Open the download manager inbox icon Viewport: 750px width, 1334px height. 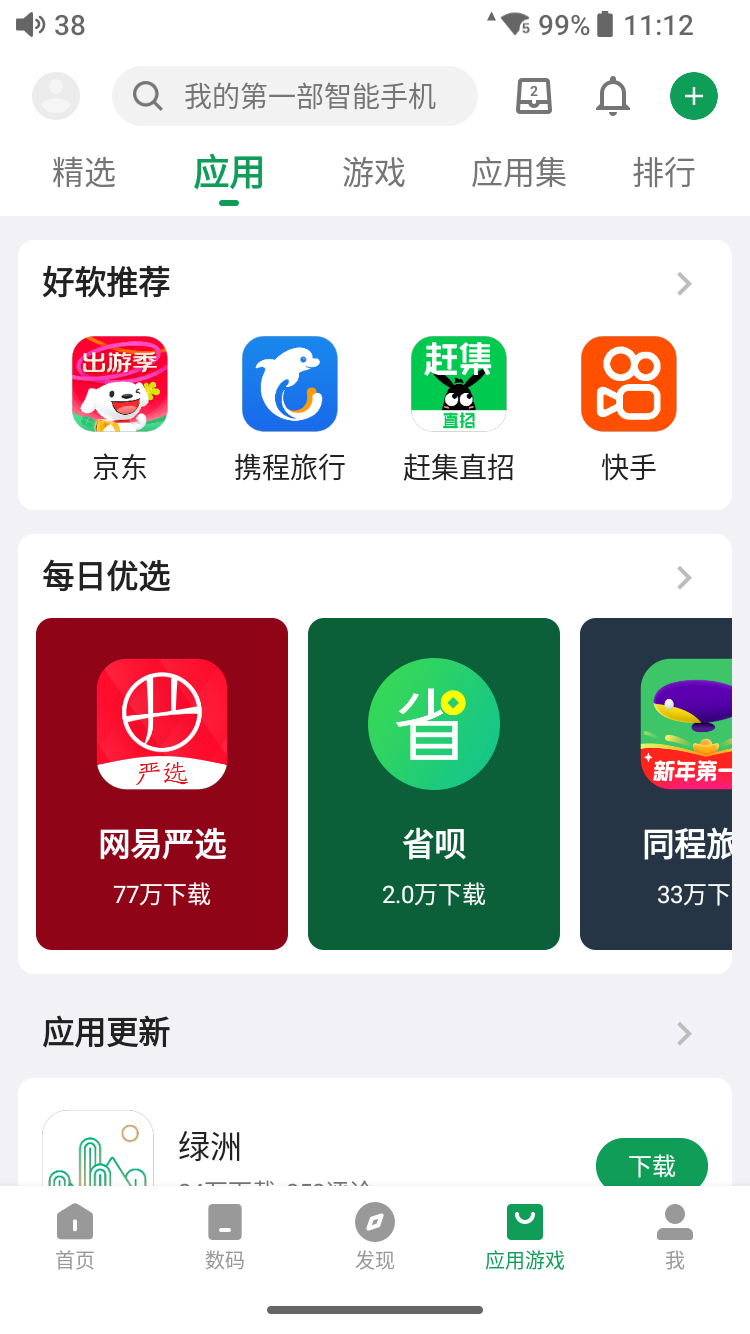534,96
